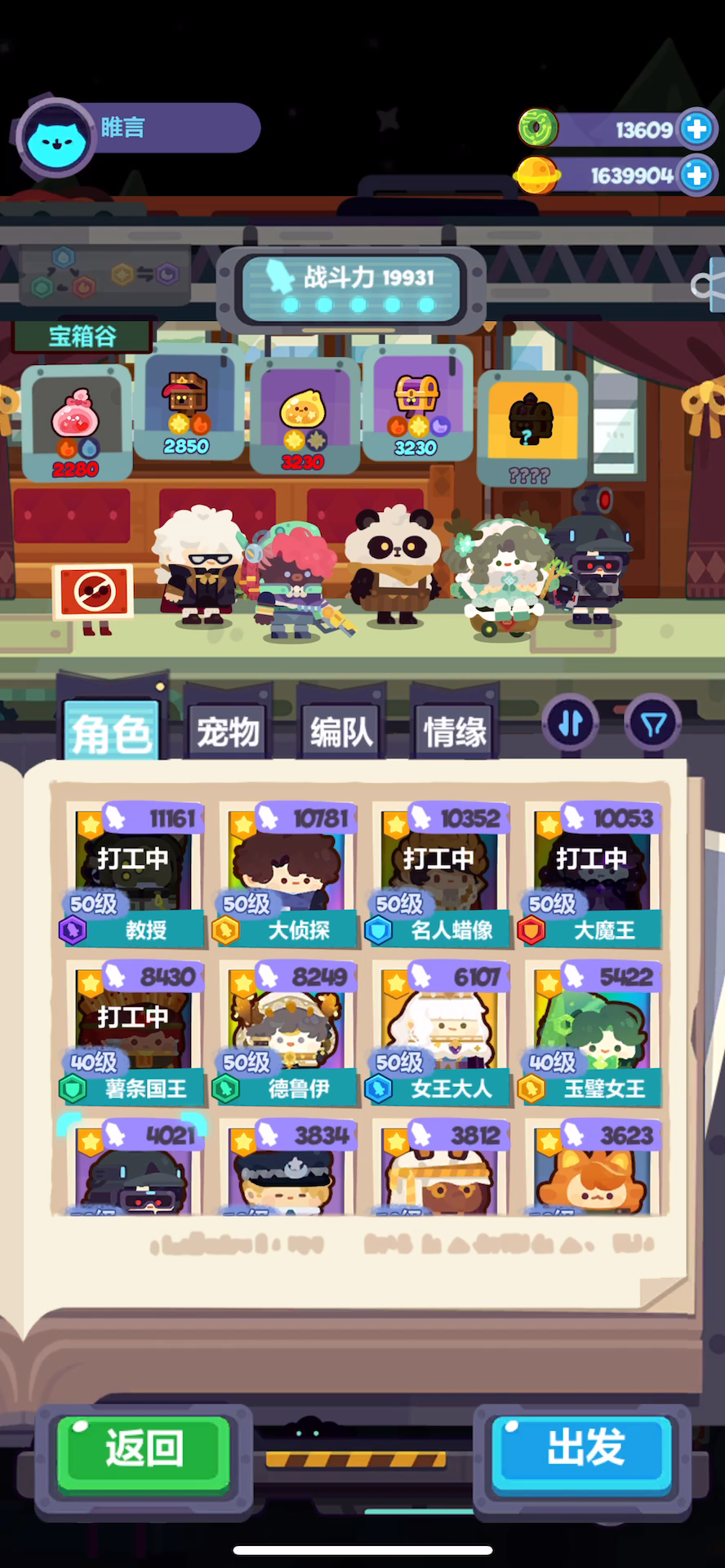Start the expedition with 出发

coord(583,1449)
